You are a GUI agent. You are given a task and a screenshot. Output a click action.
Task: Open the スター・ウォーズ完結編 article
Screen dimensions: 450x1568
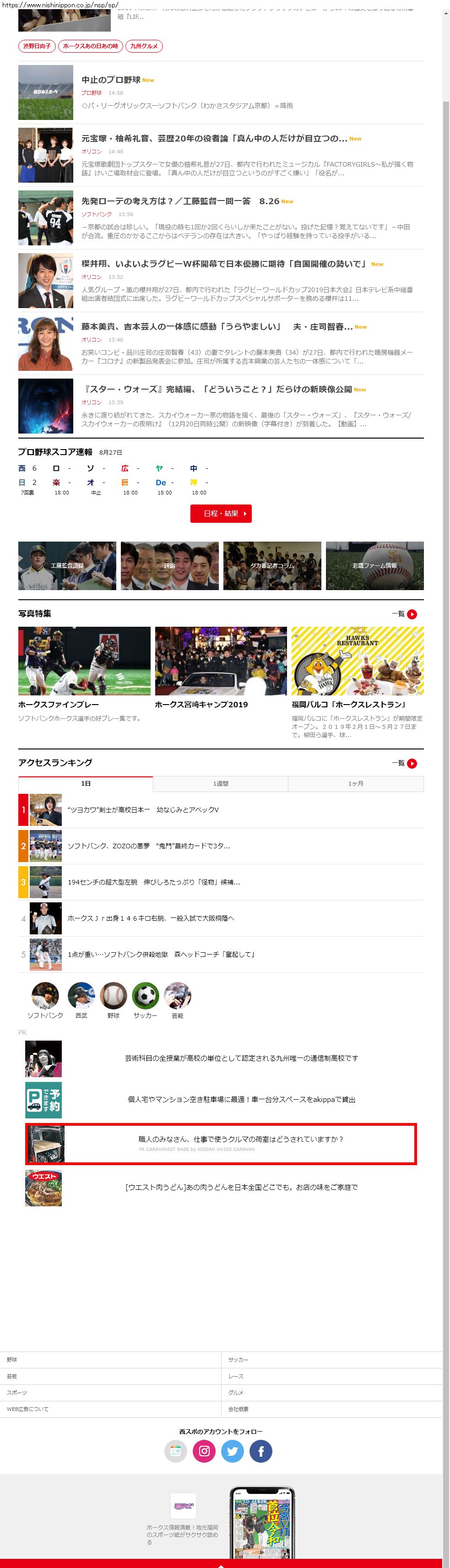217,390
